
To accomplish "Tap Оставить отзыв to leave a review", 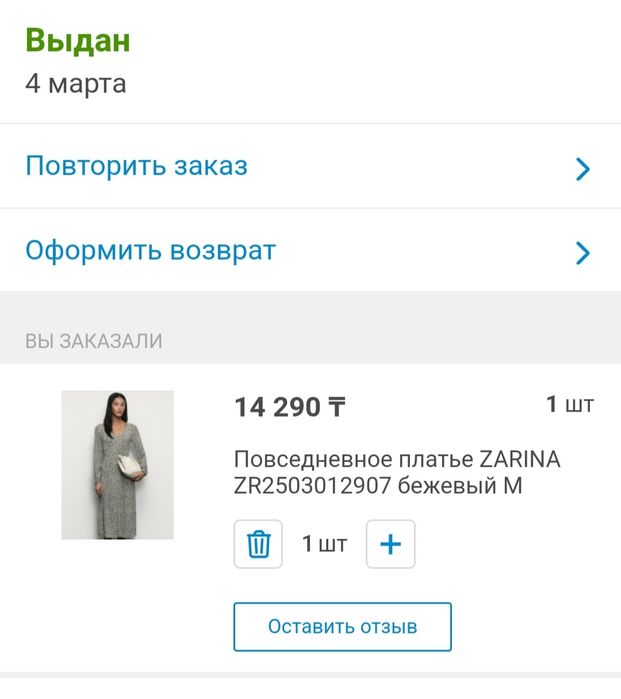I will (x=342, y=627).
